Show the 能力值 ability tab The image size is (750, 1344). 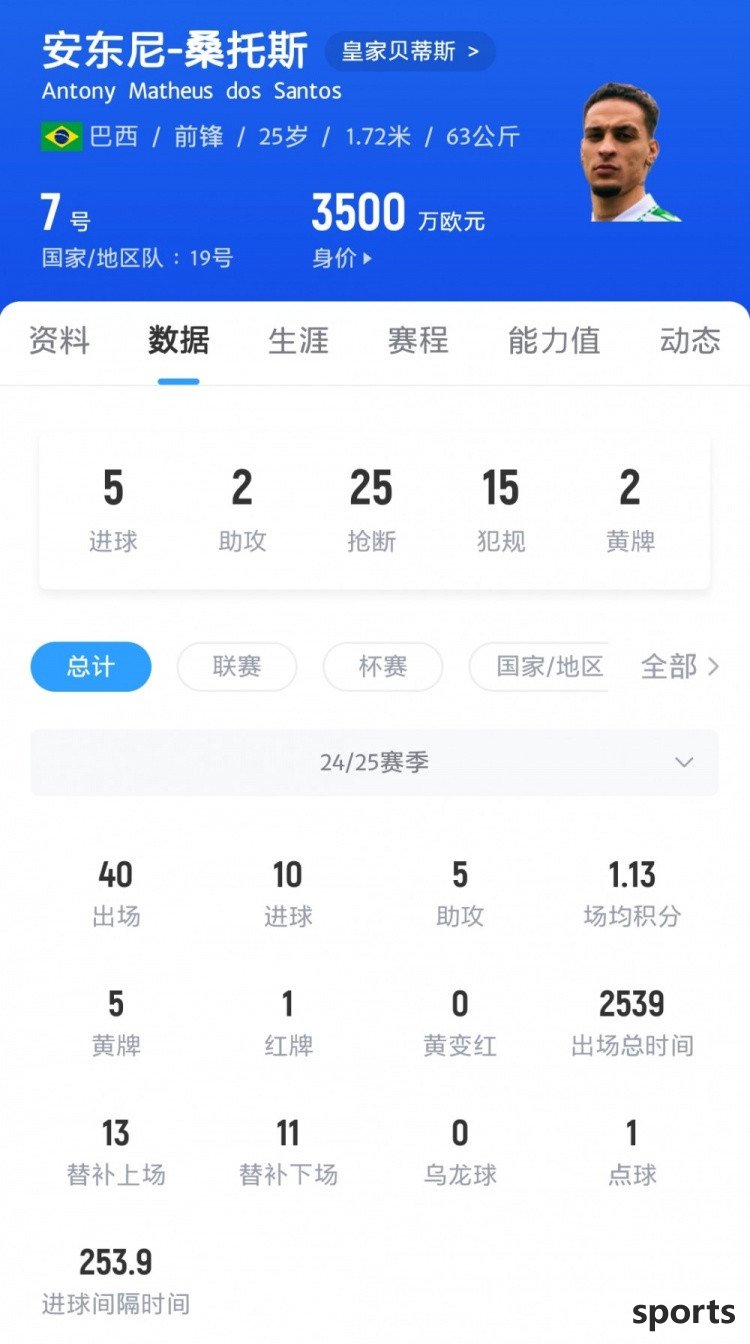pyautogui.click(x=553, y=341)
